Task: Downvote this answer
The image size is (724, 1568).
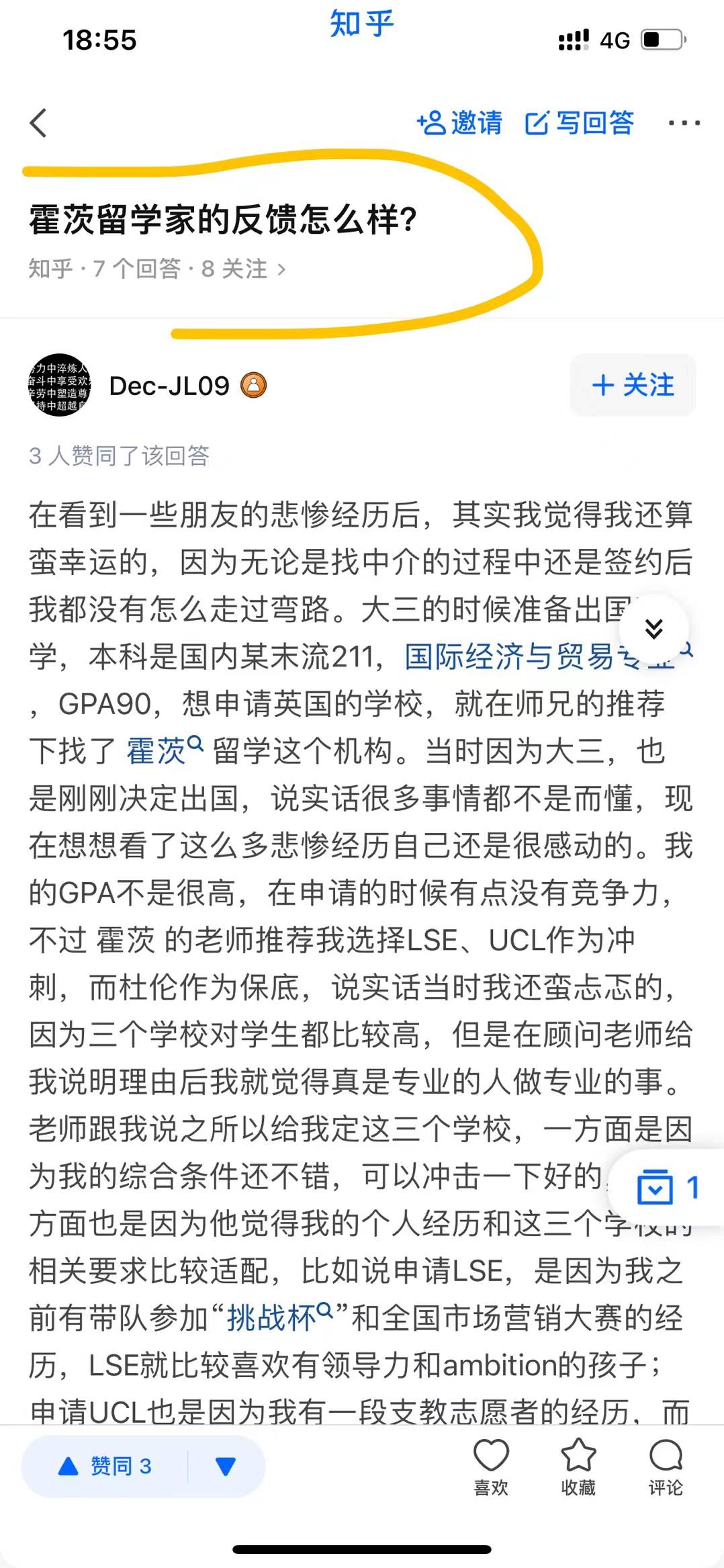Action: coord(226,1466)
